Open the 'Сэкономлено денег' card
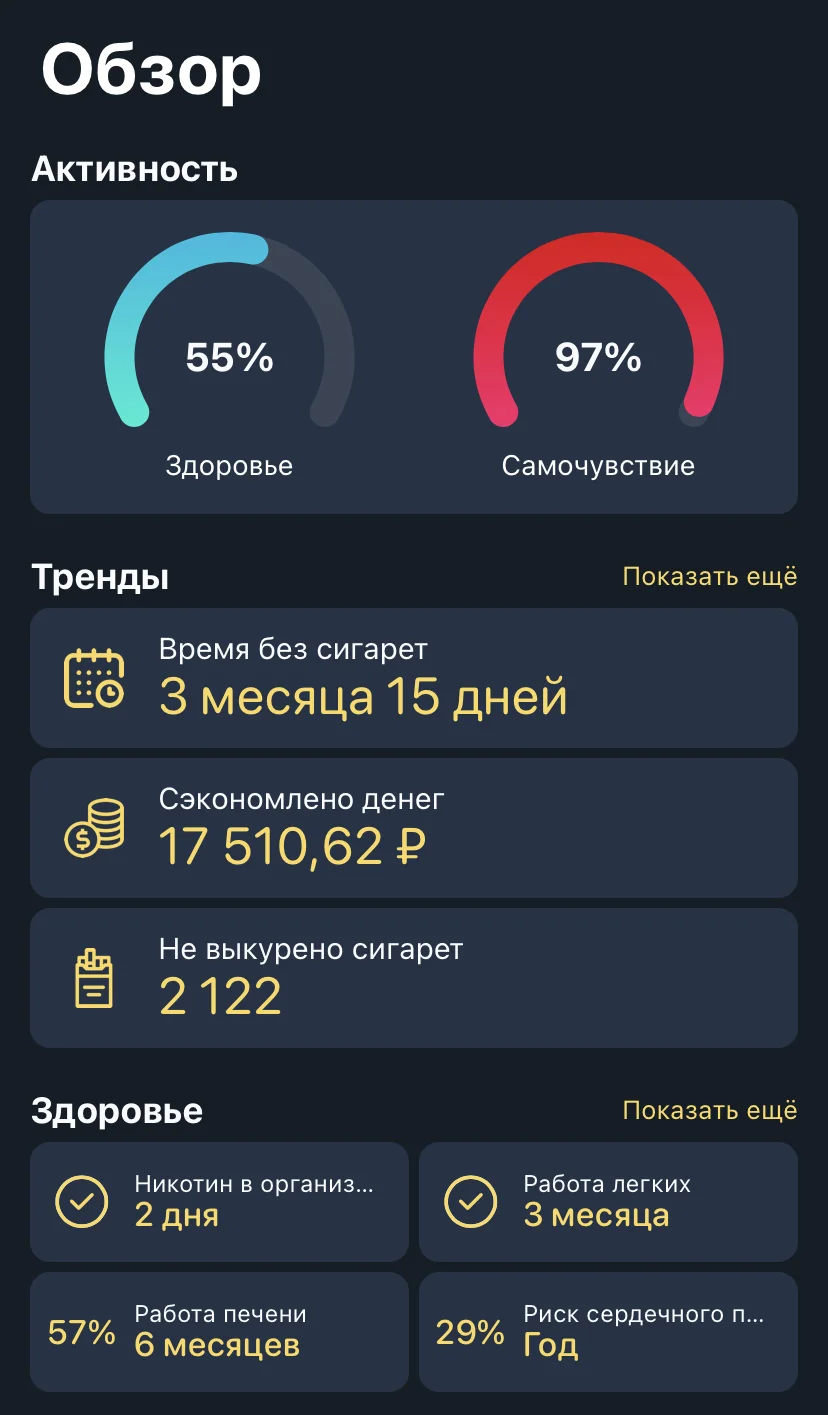 [414, 828]
